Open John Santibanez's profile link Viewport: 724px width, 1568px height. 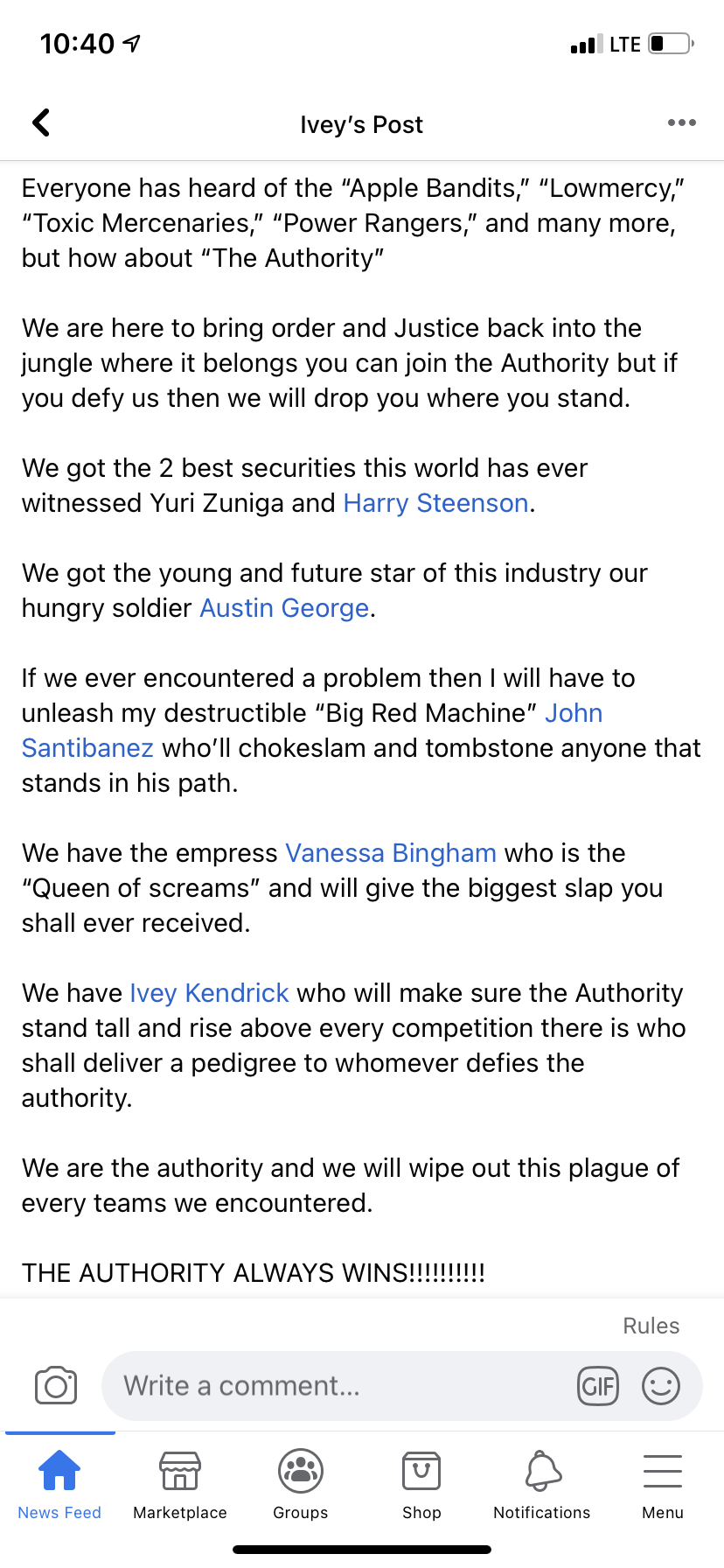(x=573, y=713)
